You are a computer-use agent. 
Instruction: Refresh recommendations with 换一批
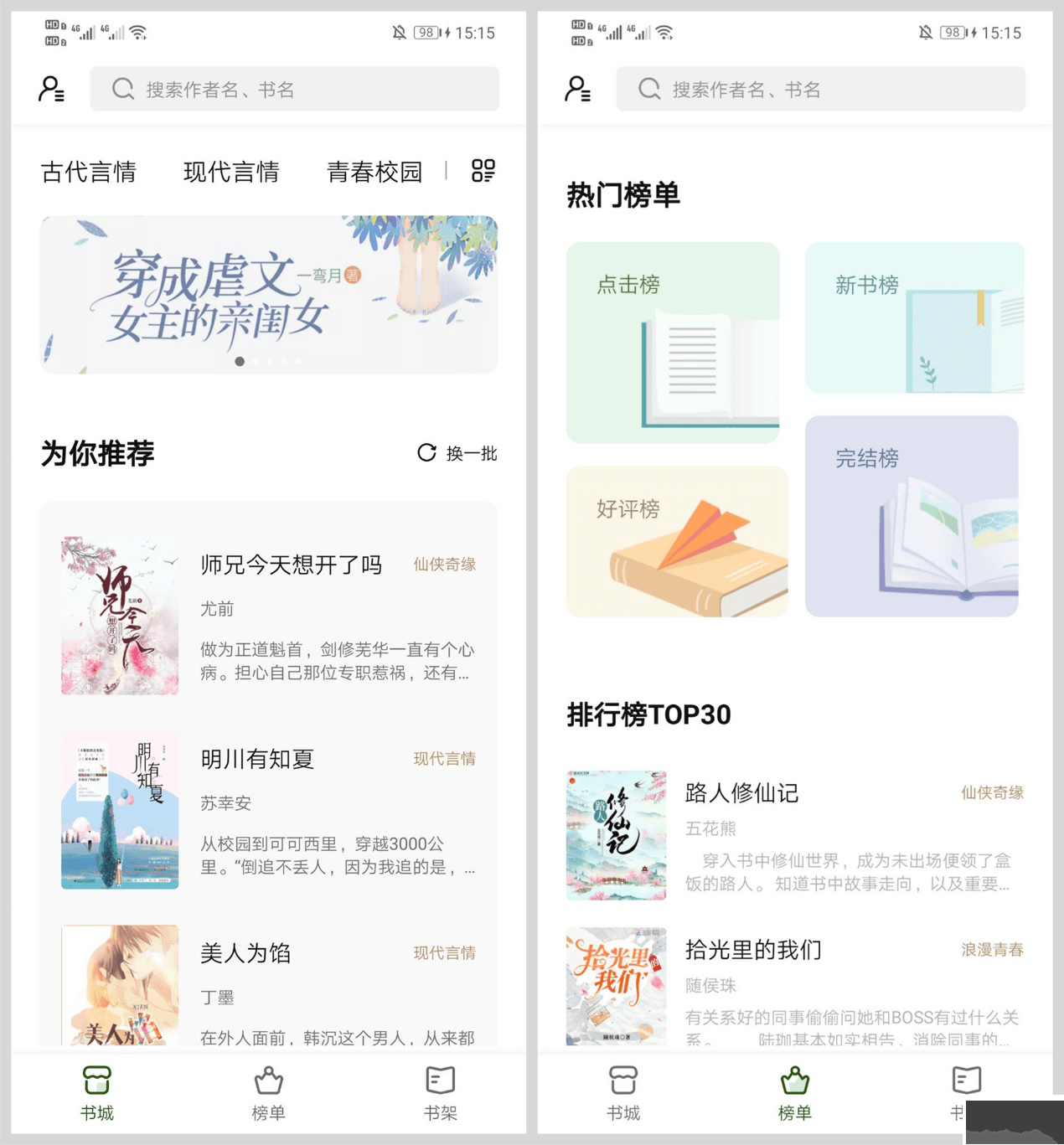(457, 453)
